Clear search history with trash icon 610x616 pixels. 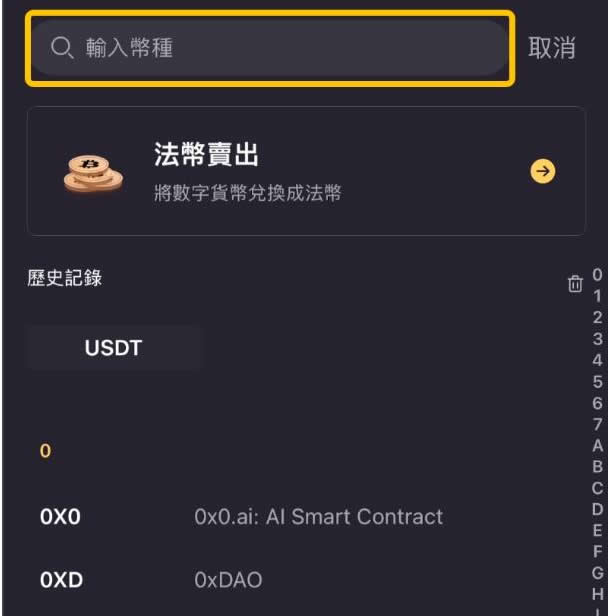[x=575, y=284]
